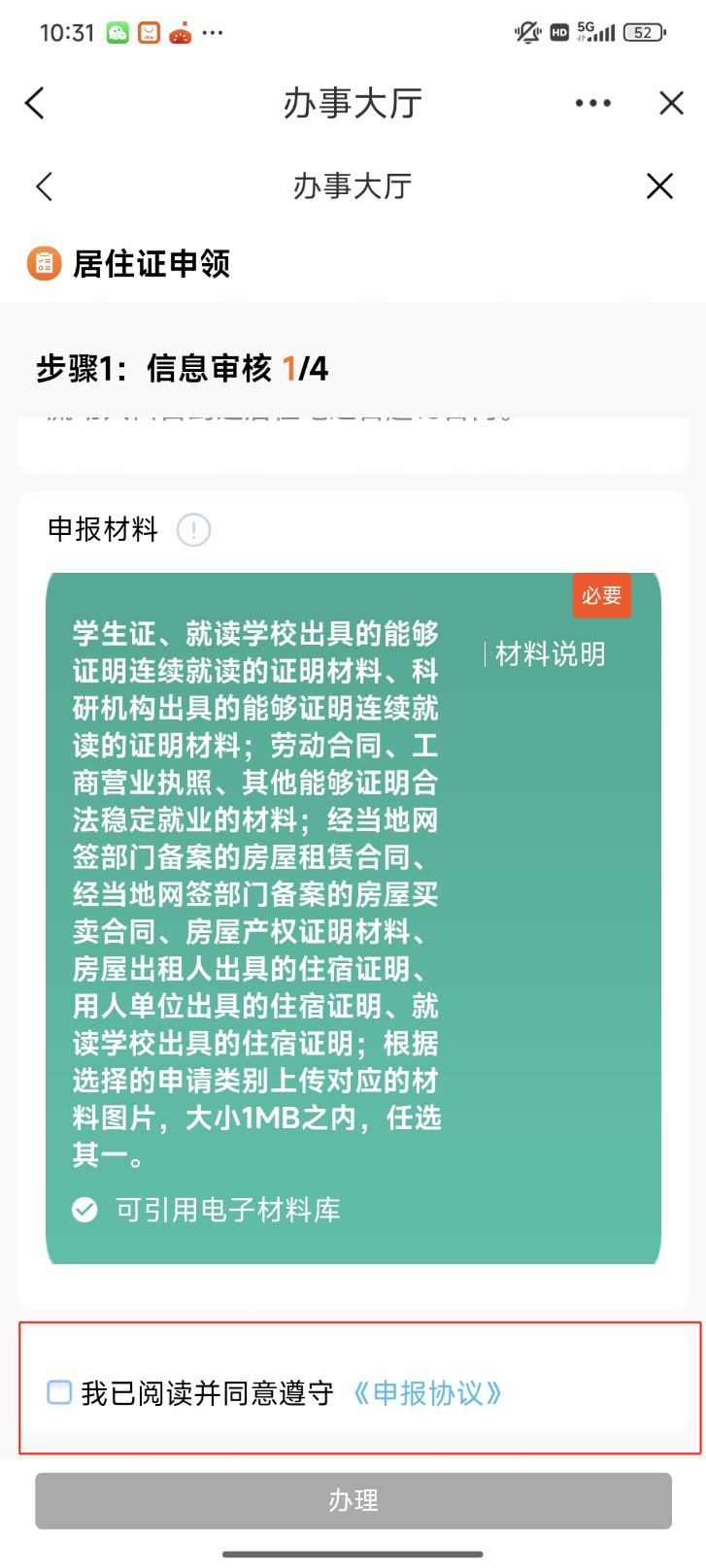This screenshot has width=706, height=1568.
Task: Tap the 办理 button
Action: click(x=353, y=1501)
